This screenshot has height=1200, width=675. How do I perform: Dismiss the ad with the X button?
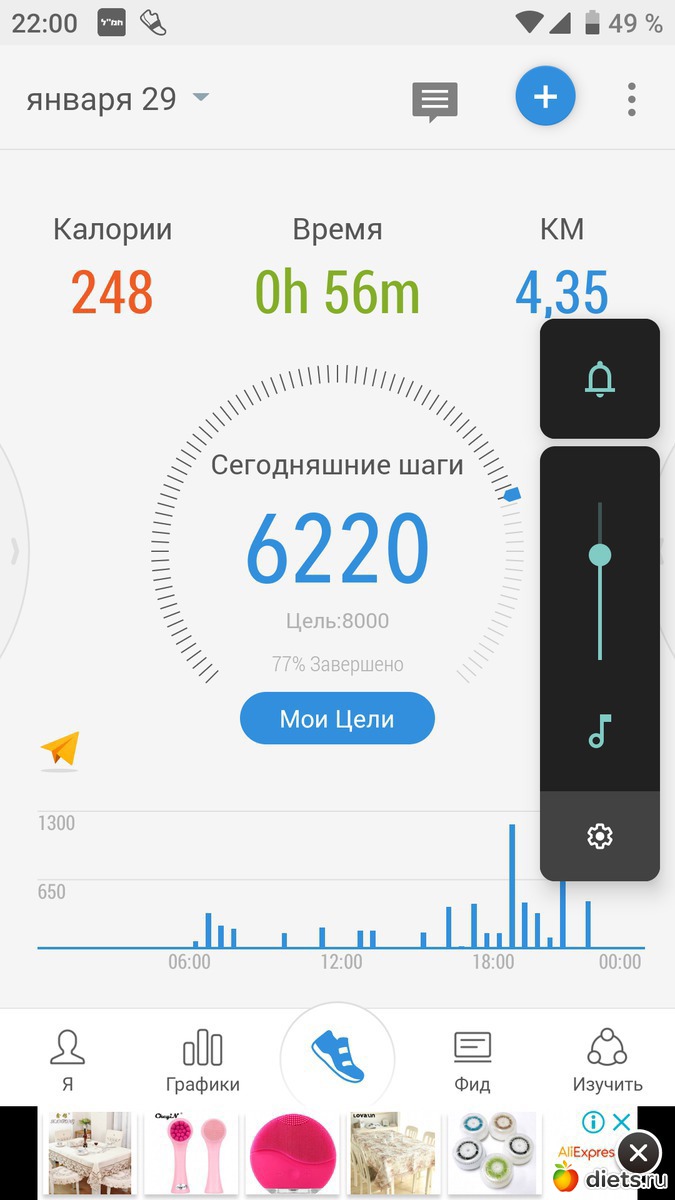pos(639,1154)
